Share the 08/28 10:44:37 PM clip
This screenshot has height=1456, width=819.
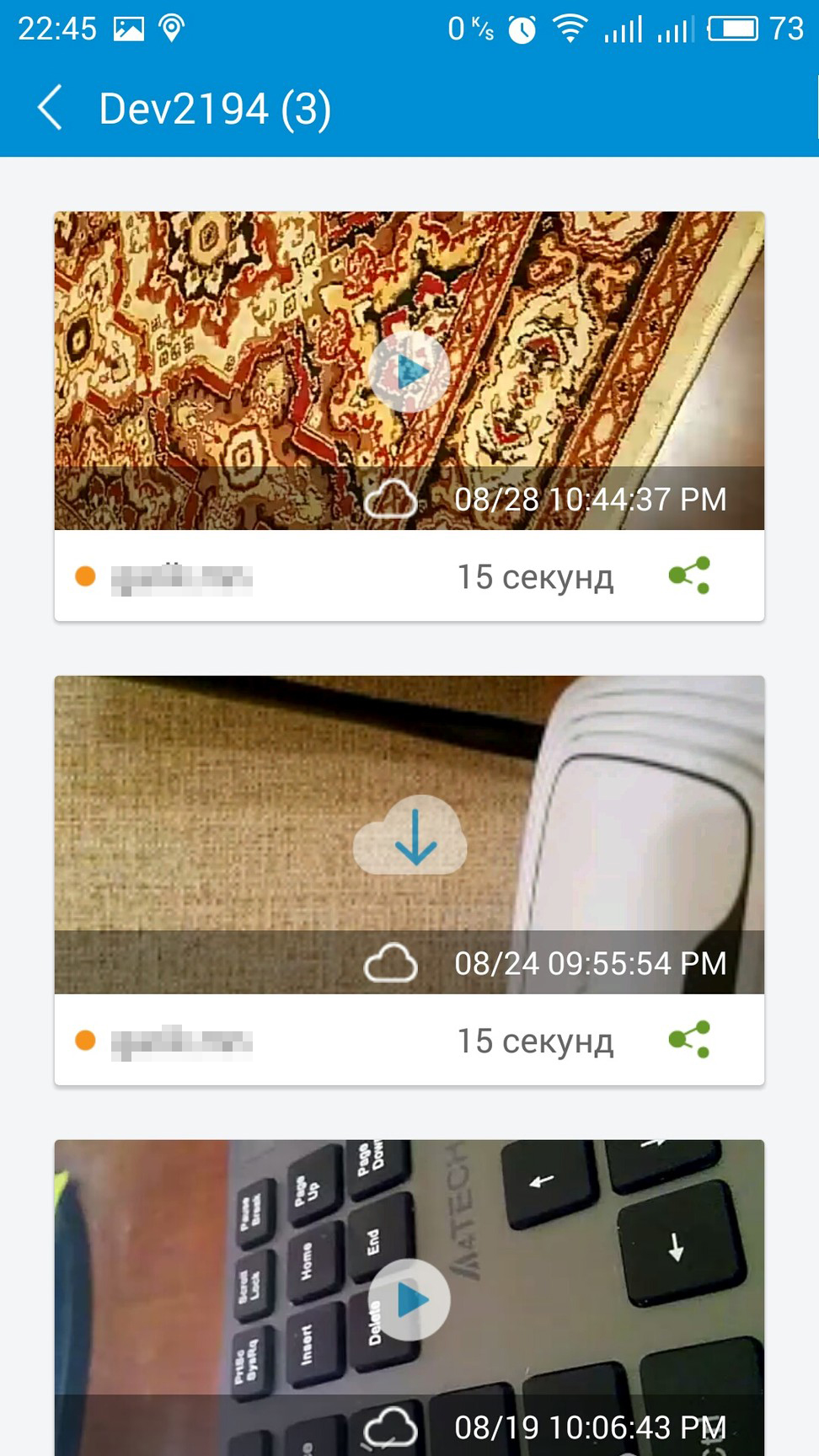coord(689,575)
